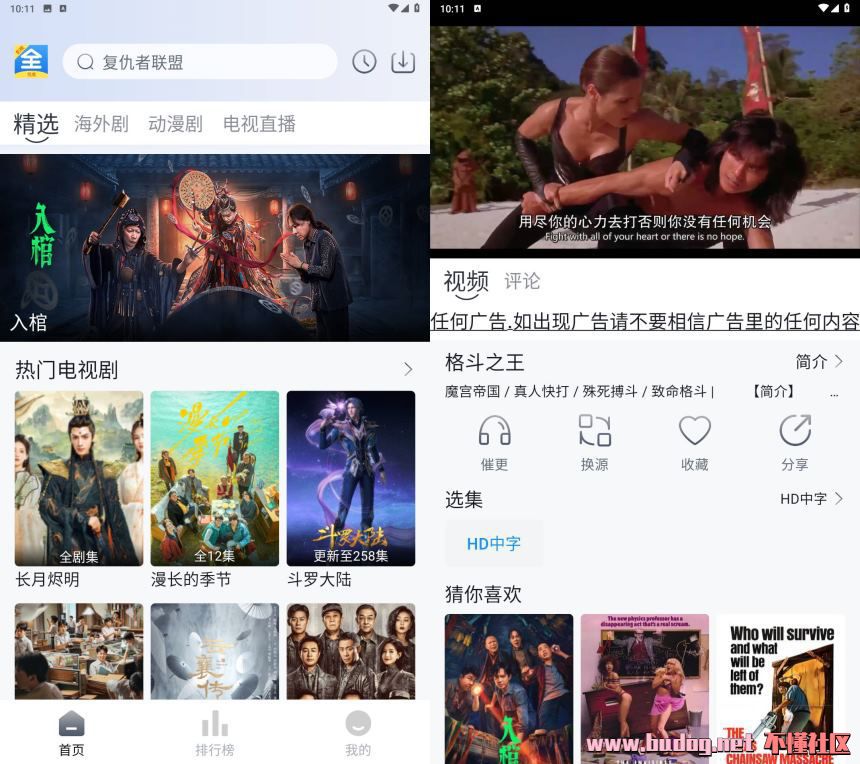Viewport: 860px width, 764px height.
Task: Select the HD中字 episode chip
Action: (494, 544)
